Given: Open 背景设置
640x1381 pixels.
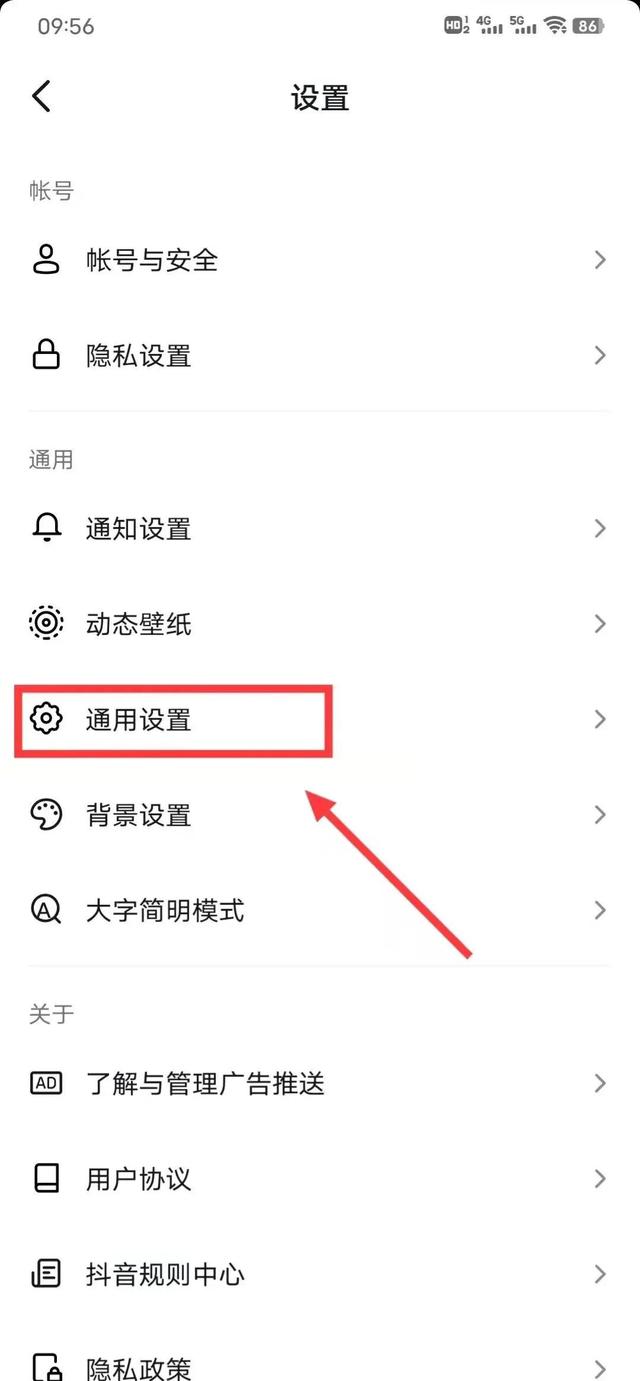Looking at the screenshot, I should 318,815.
